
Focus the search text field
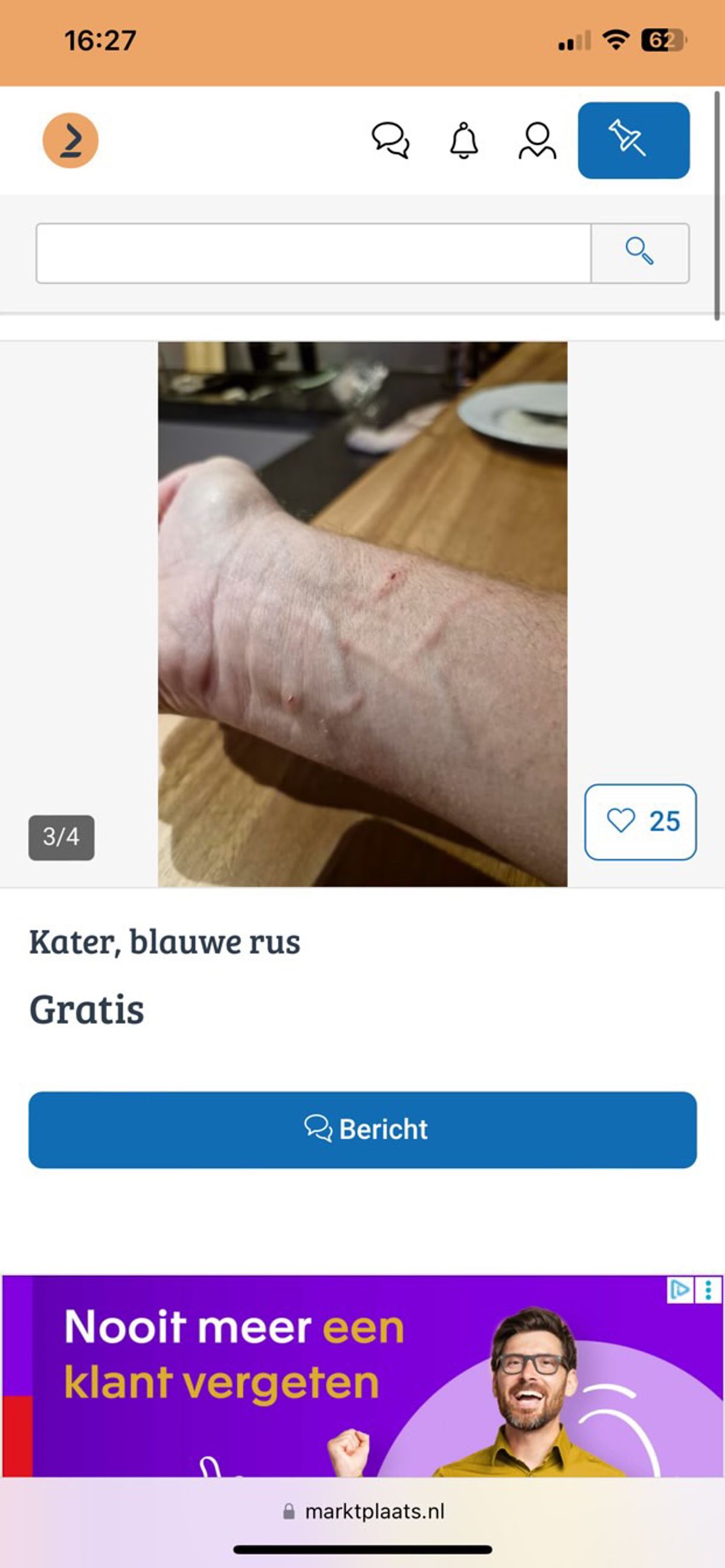coord(313,252)
